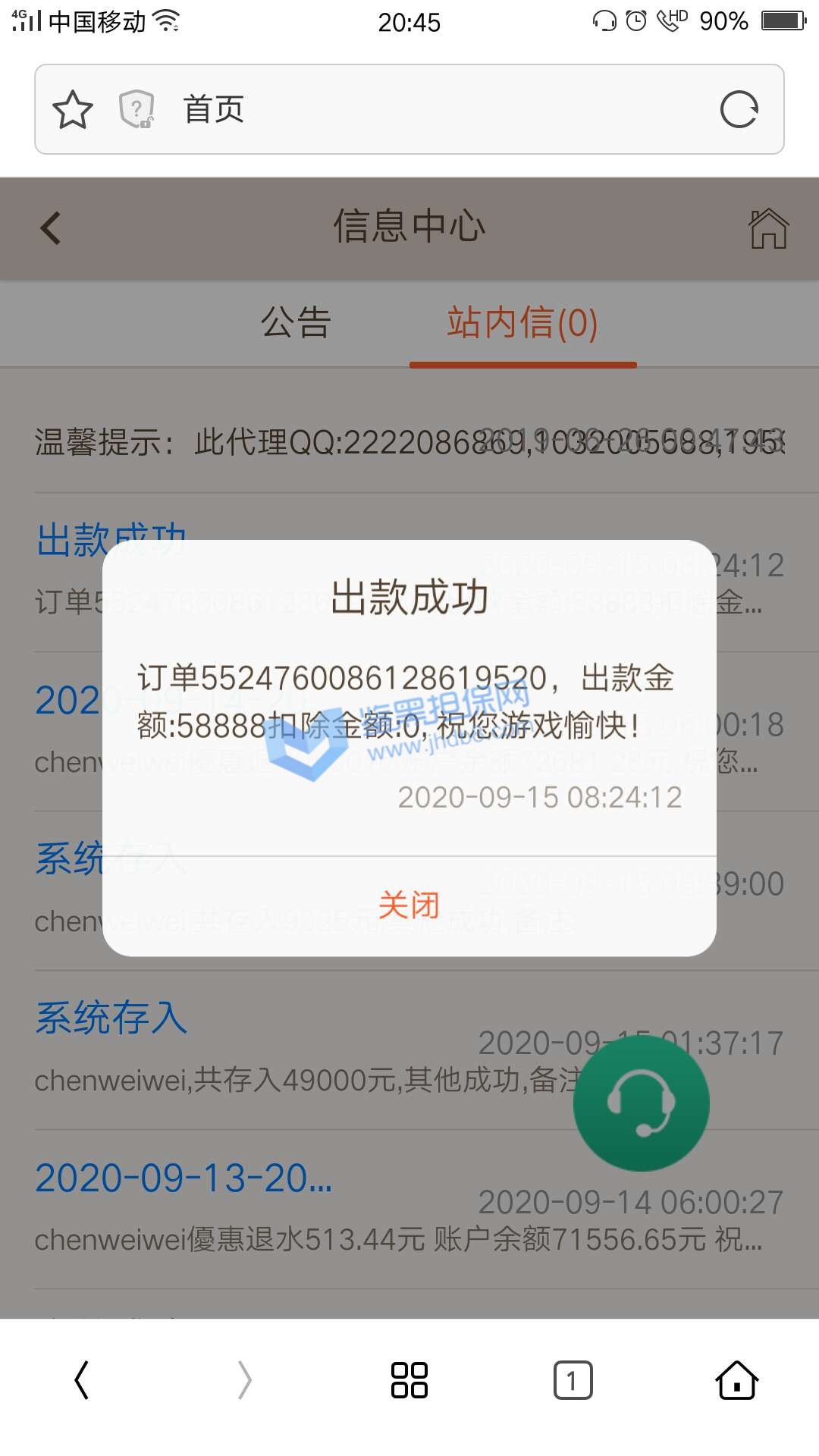Go to the browser home page

[x=736, y=1380]
